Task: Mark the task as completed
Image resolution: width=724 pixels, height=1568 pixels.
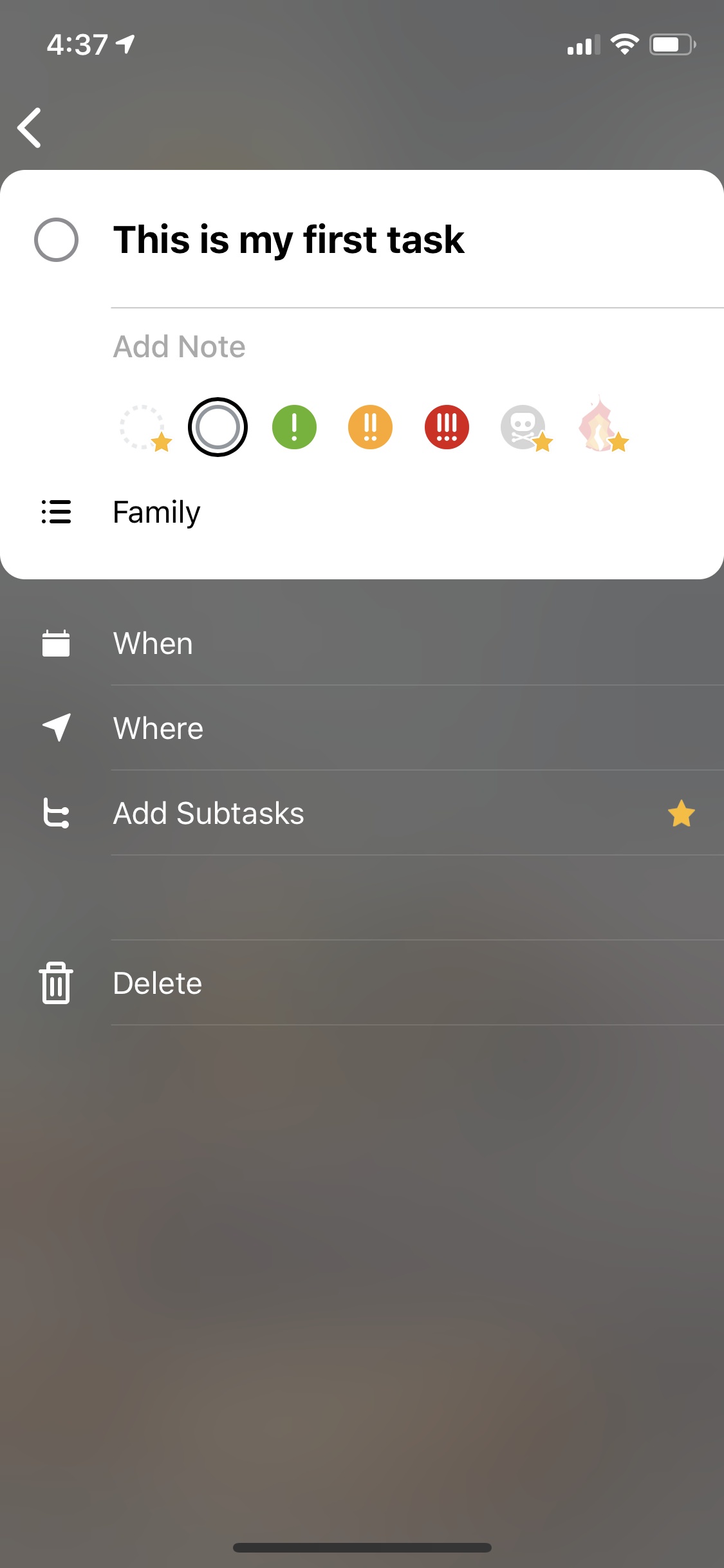Action: pos(57,240)
